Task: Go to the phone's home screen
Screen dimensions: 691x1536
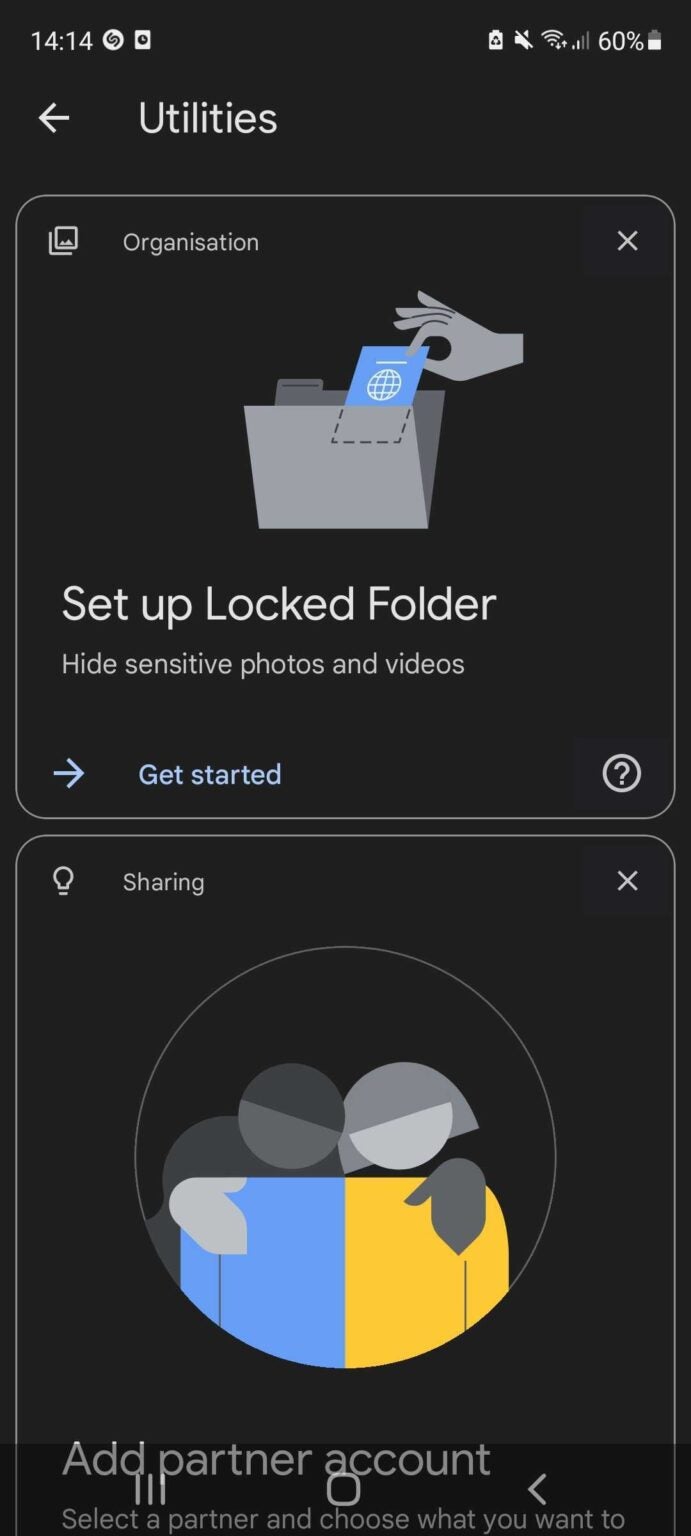Action: pyautogui.click(x=344, y=1489)
